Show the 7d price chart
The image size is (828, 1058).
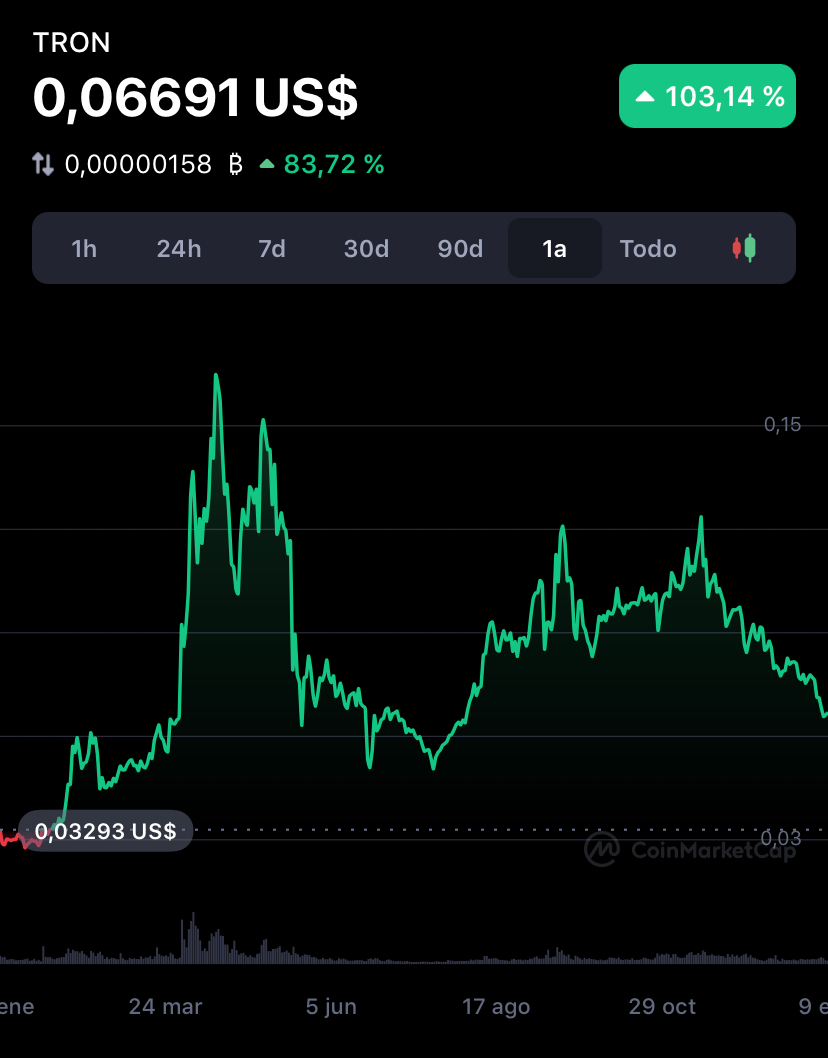pos(272,249)
